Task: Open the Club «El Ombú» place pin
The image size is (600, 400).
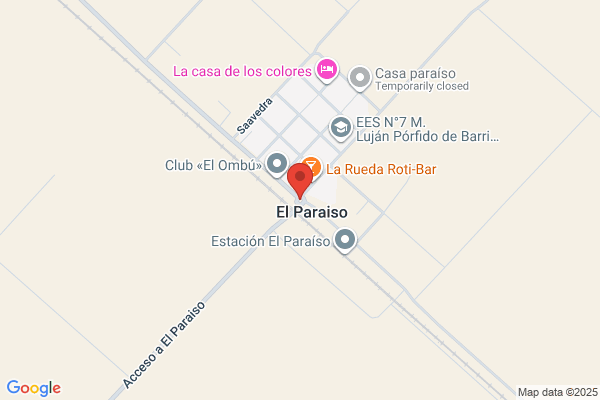Action: 277,165
